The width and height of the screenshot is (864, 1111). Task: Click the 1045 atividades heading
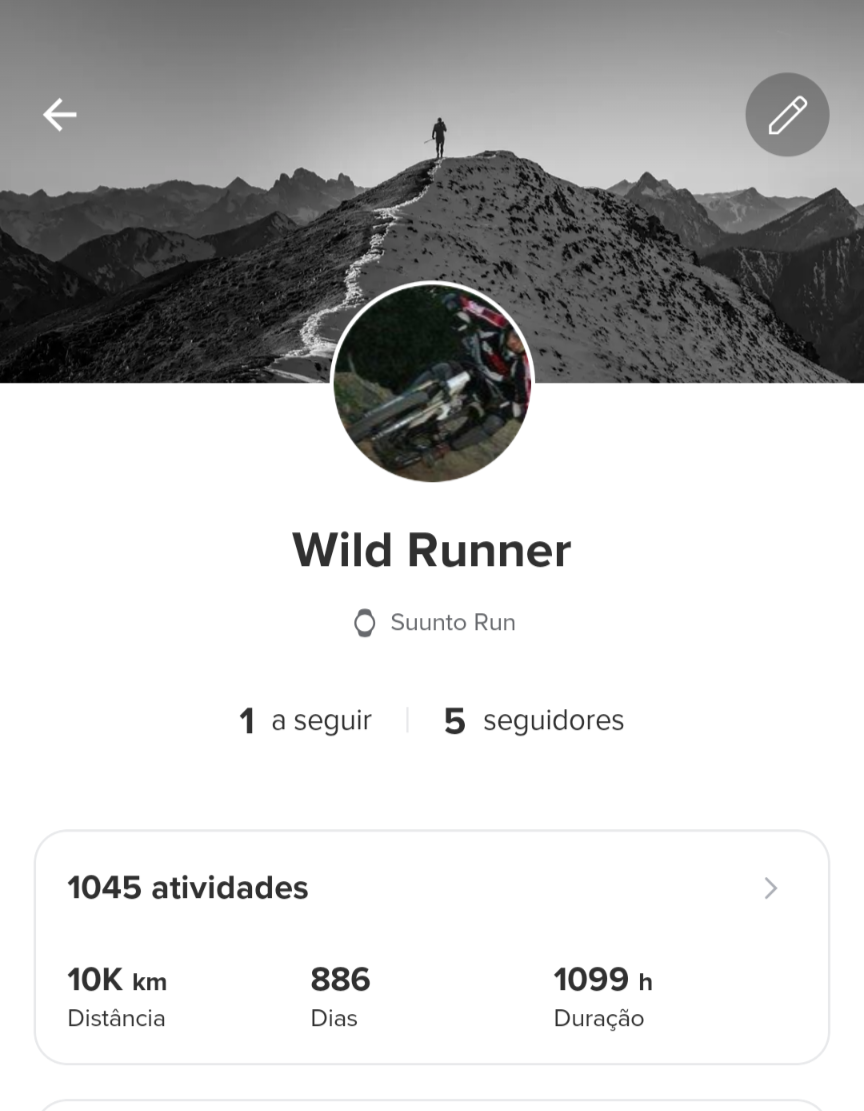click(186, 888)
